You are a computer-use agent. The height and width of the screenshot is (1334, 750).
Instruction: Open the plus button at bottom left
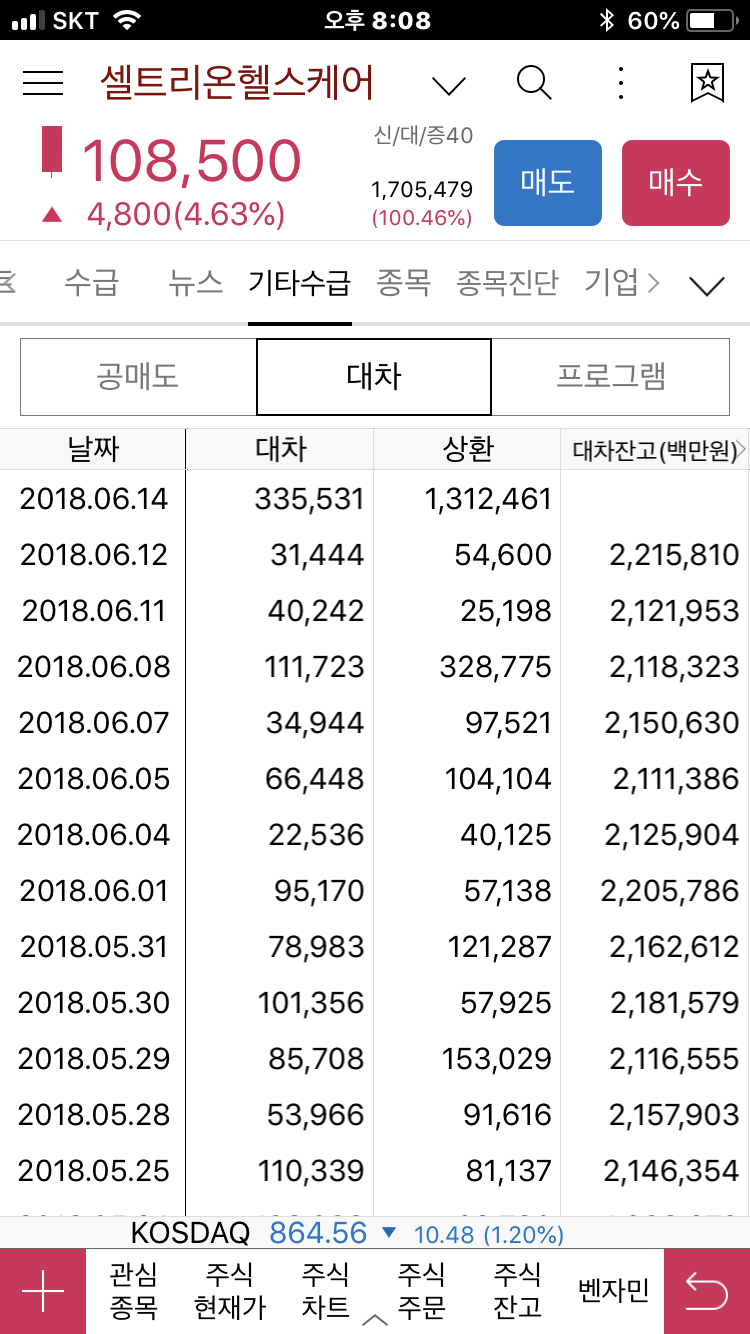click(43, 1292)
